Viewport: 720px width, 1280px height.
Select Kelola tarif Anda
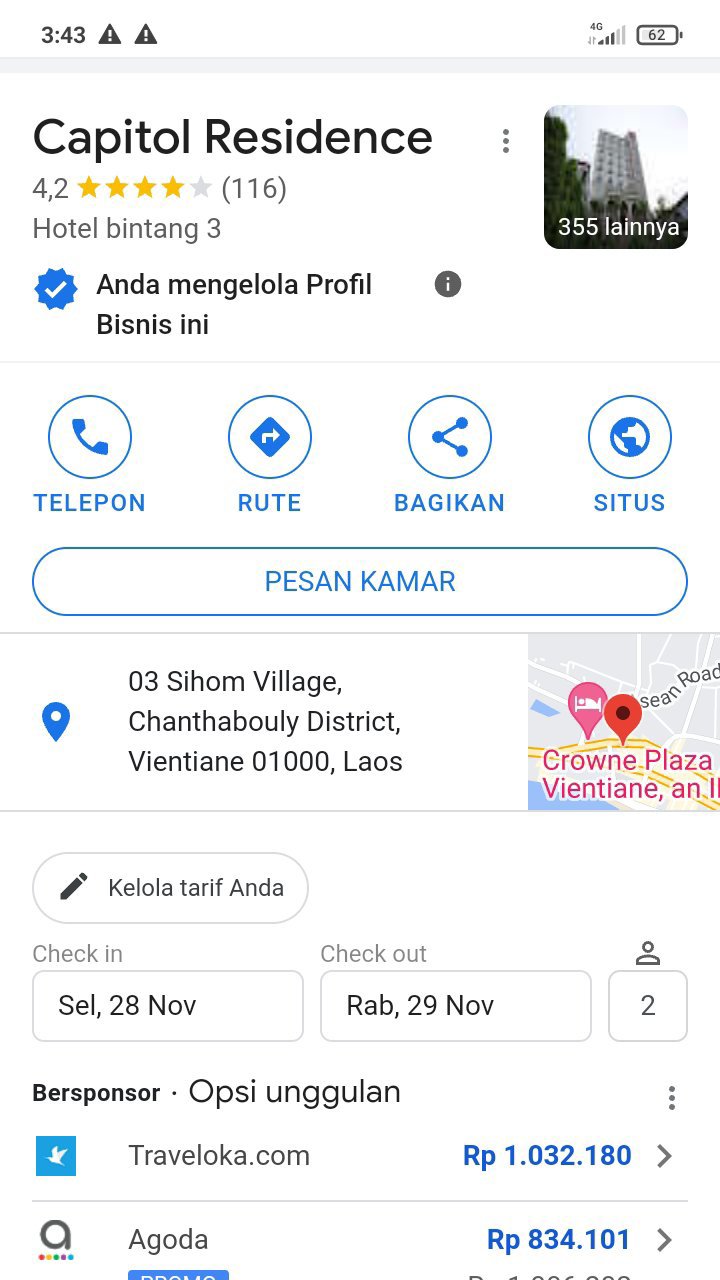click(x=171, y=887)
